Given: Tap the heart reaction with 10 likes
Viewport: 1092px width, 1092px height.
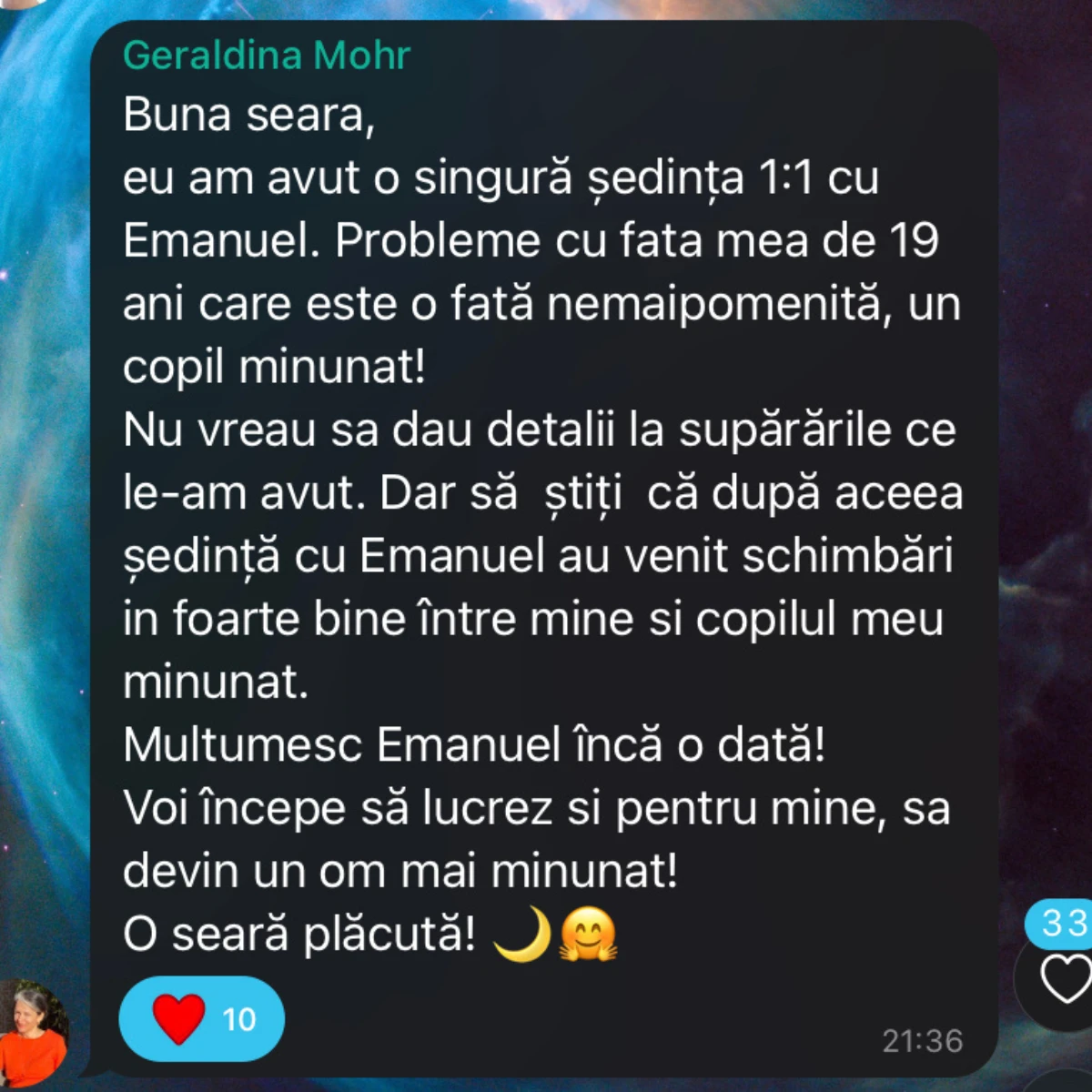Looking at the screenshot, I should tap(201, 1018).
